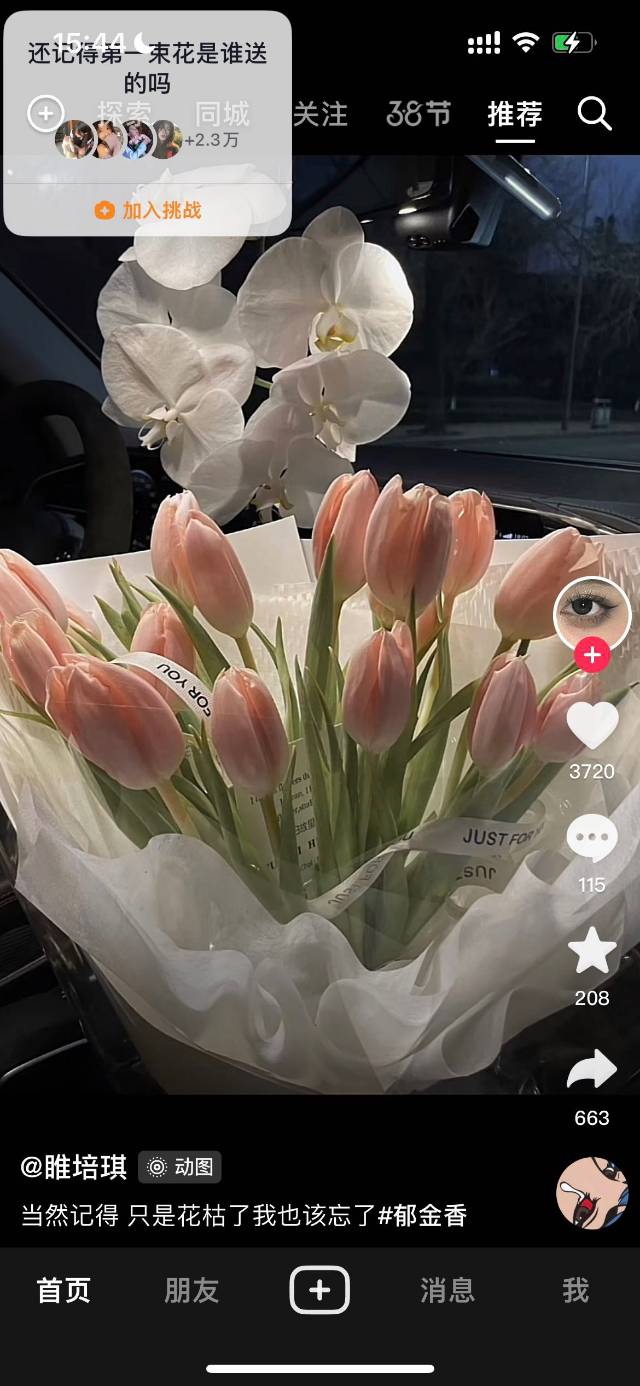640x1386 pixels.
Task: Switch to the 38节 tab
Action: pos(418,114)
